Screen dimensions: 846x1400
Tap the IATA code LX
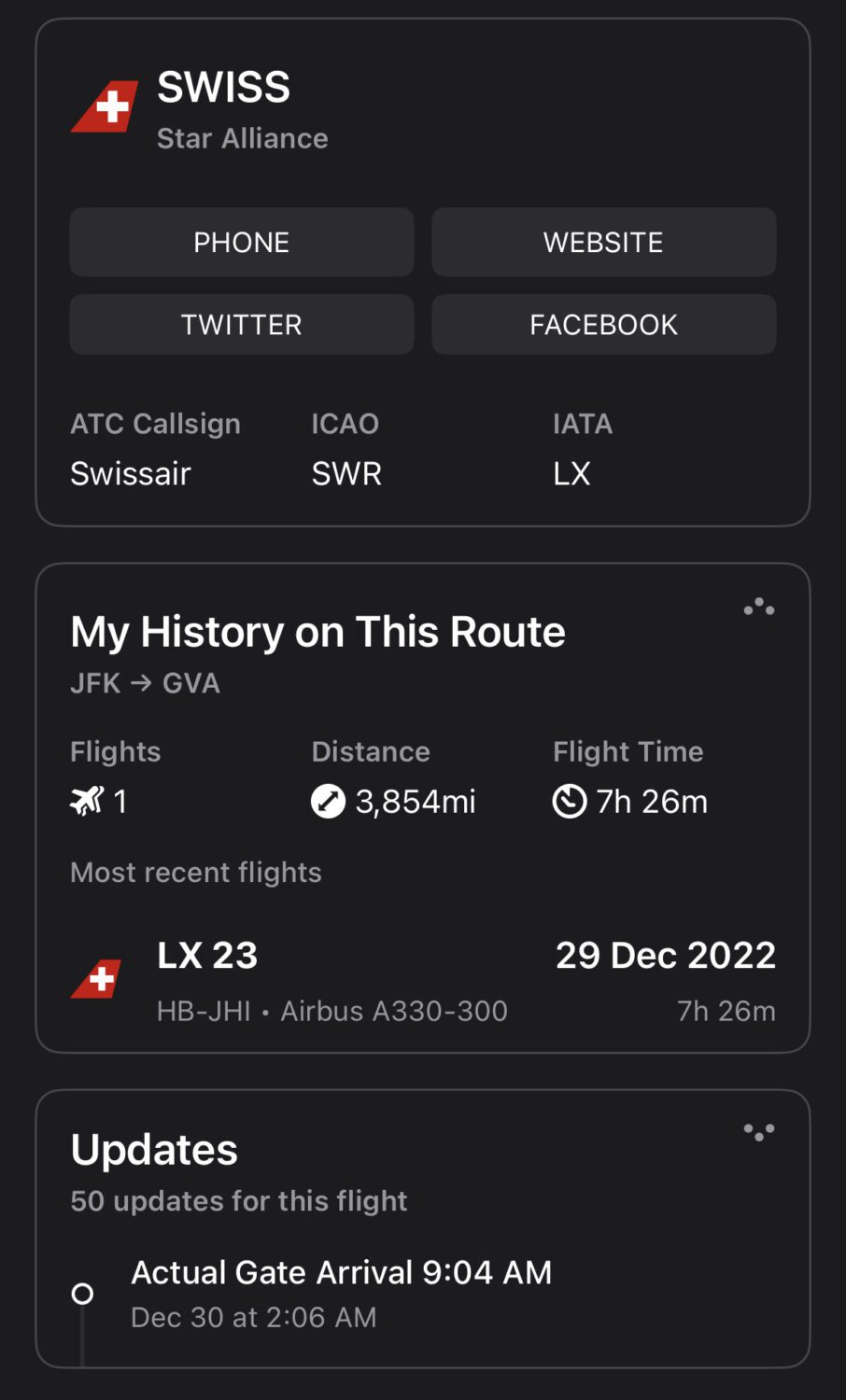click(x=571, y=473)
